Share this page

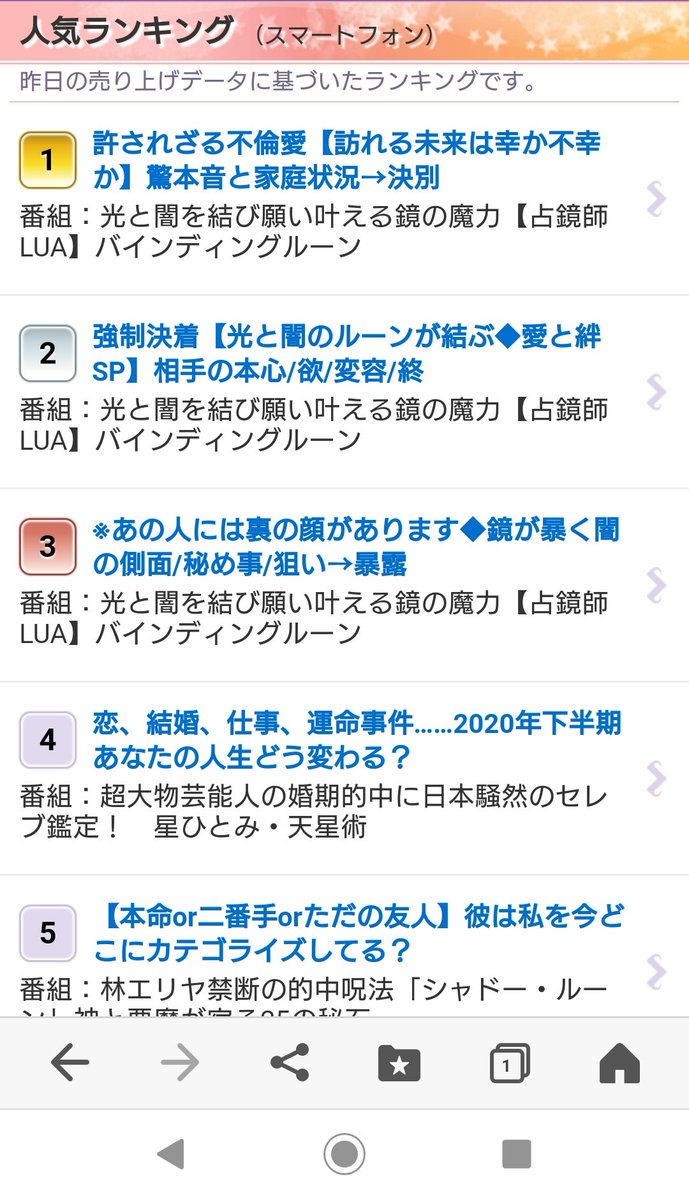pos(290,1064)
